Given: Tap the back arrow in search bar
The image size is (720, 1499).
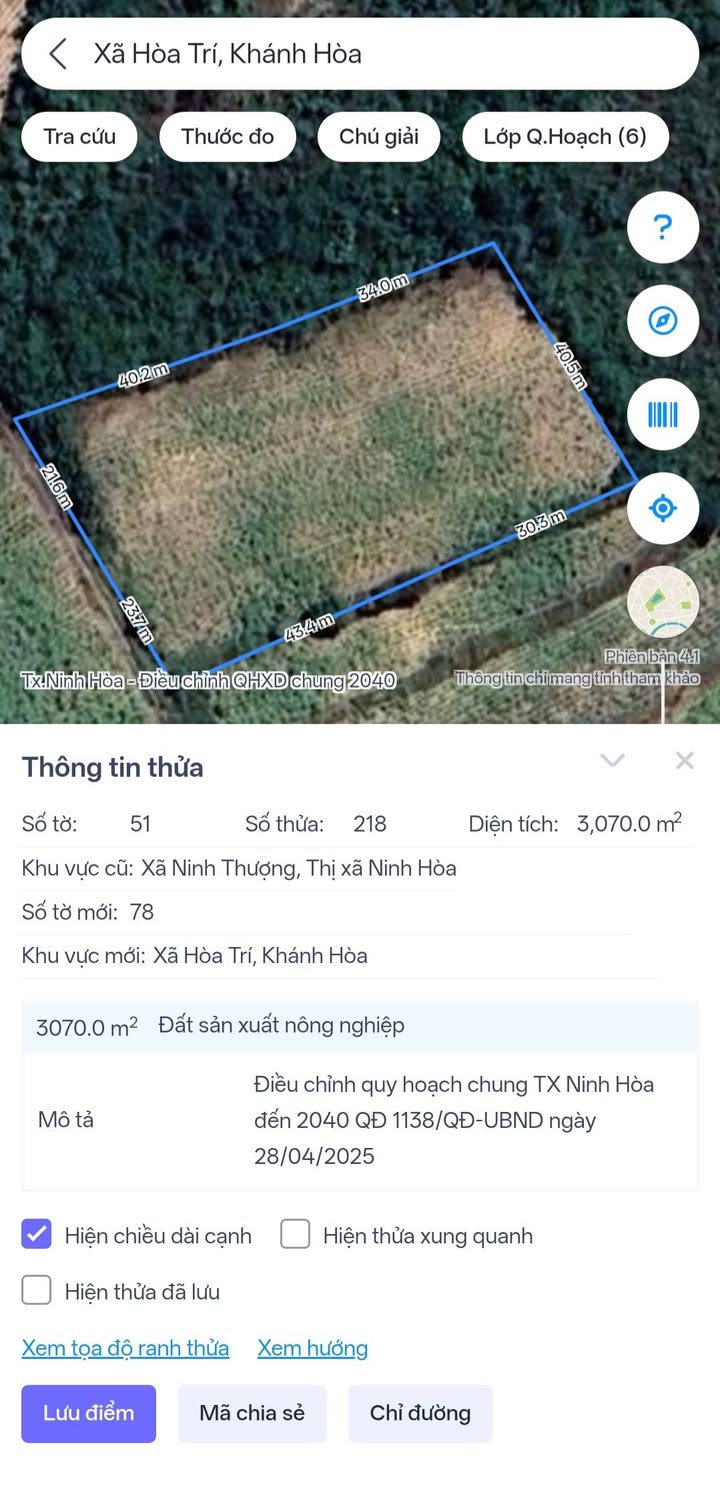Looking at the screenshot, I should pyautogui.click(x=58, y=54).
